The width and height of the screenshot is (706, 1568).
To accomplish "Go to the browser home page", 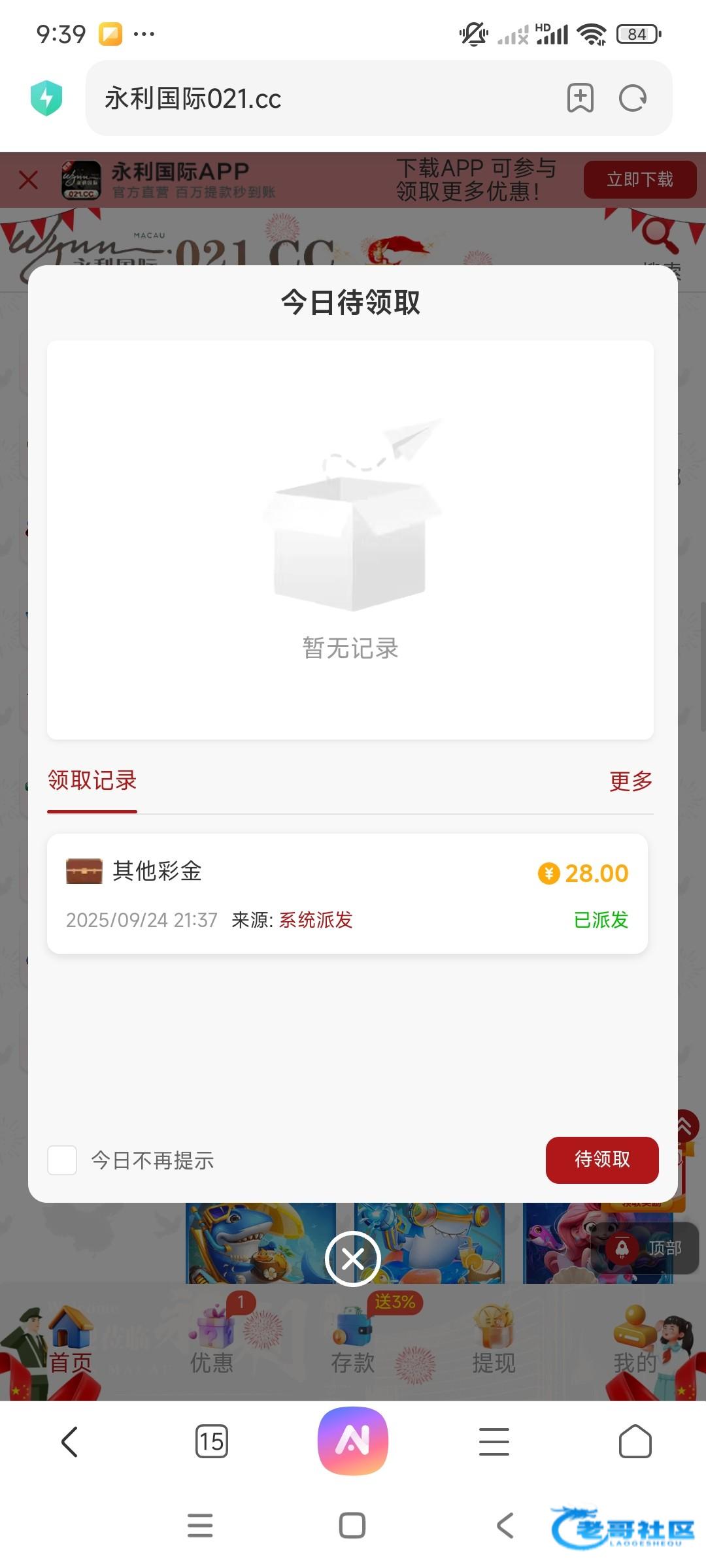I will tap(635, 1441).
